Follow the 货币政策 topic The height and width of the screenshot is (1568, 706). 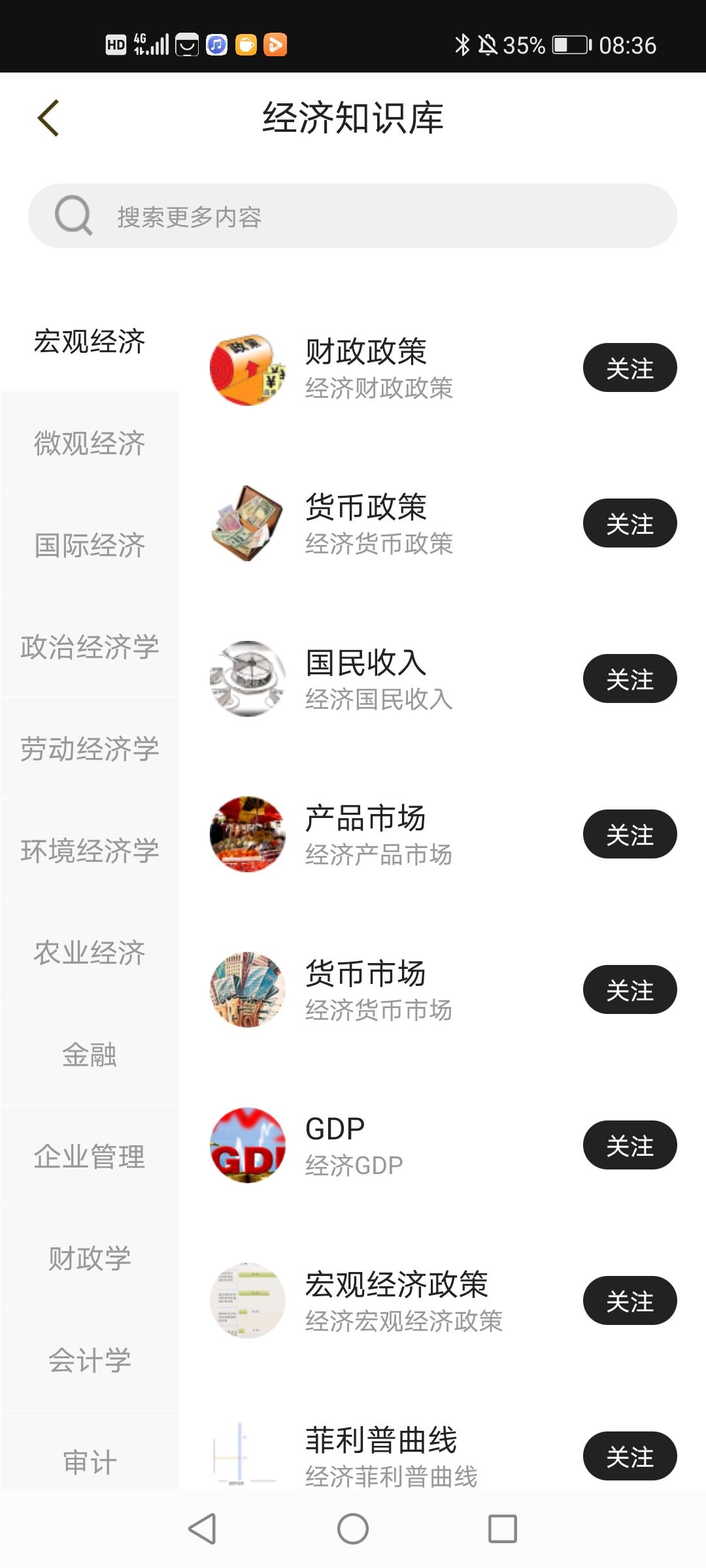[x=630, y=523]
